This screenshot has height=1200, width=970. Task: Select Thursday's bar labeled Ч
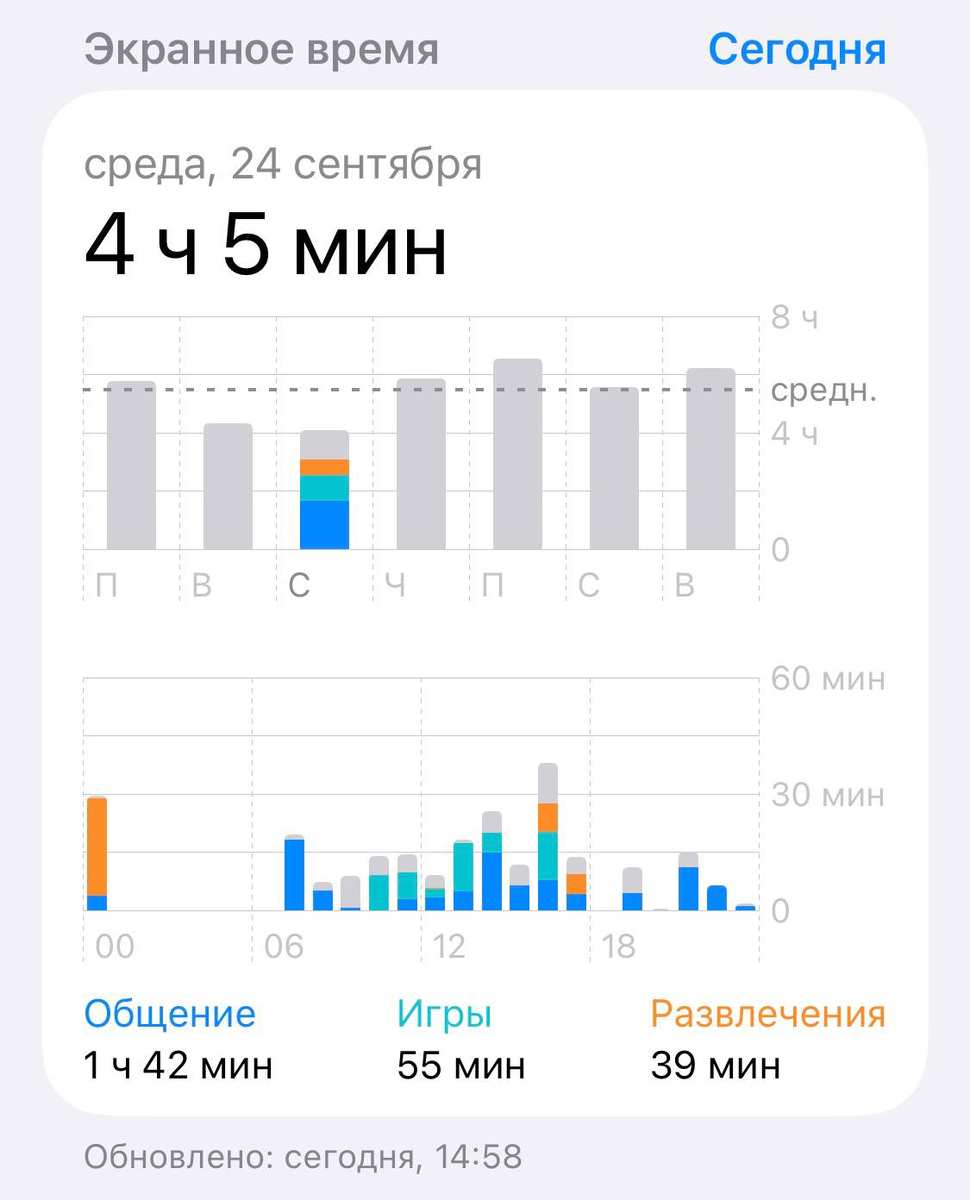click(x=421, y=465)
